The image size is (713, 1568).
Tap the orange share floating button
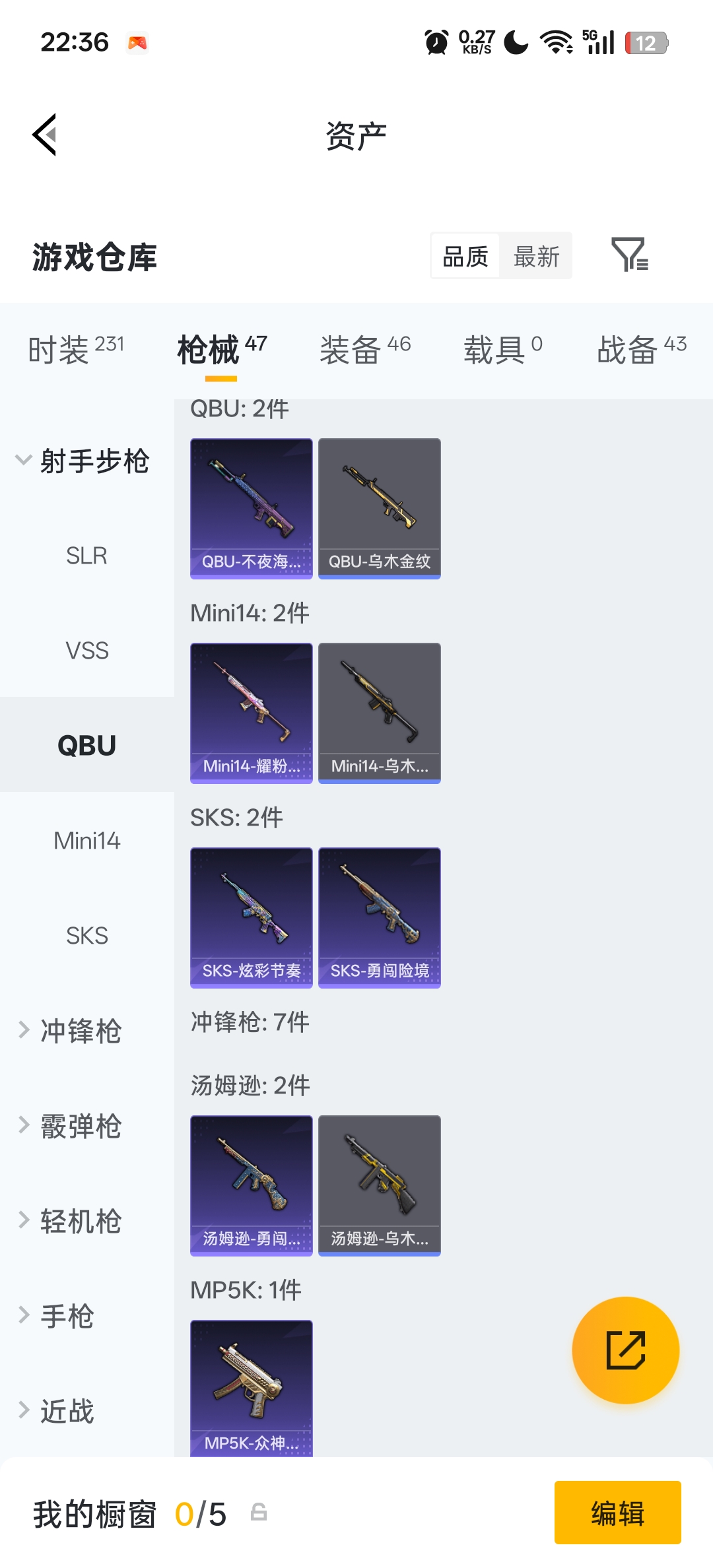pyautogui.click(x=625, y=1350)
